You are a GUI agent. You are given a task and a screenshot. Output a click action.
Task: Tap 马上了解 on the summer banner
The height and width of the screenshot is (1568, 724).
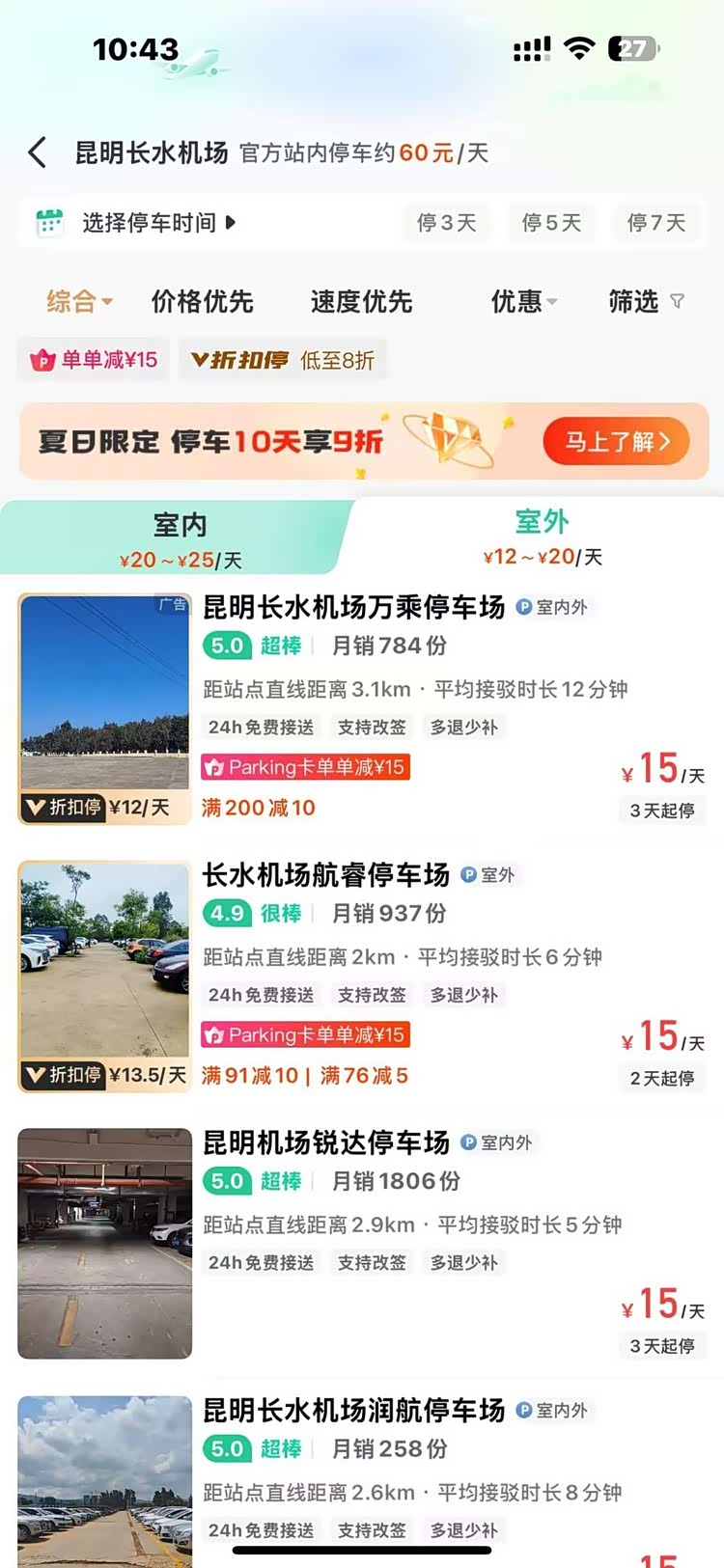[616, 442]
